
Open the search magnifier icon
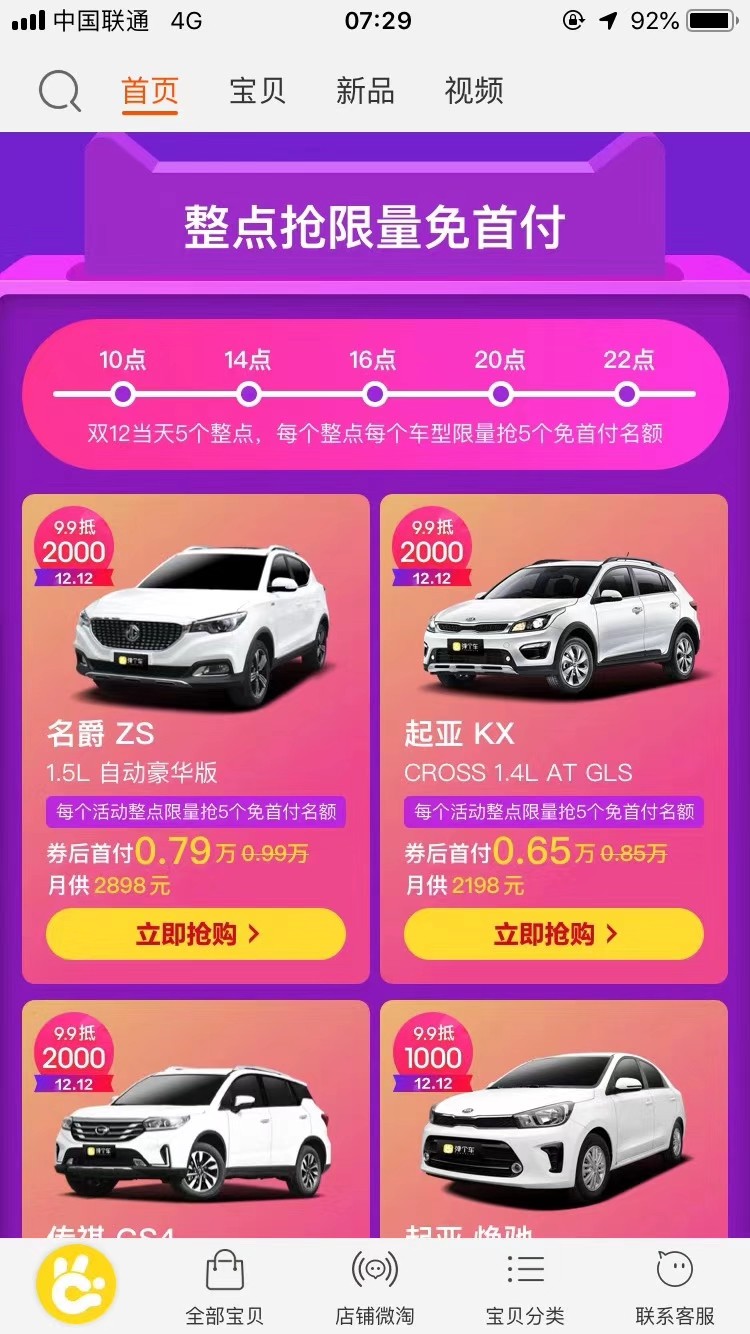tap(59, 92)
